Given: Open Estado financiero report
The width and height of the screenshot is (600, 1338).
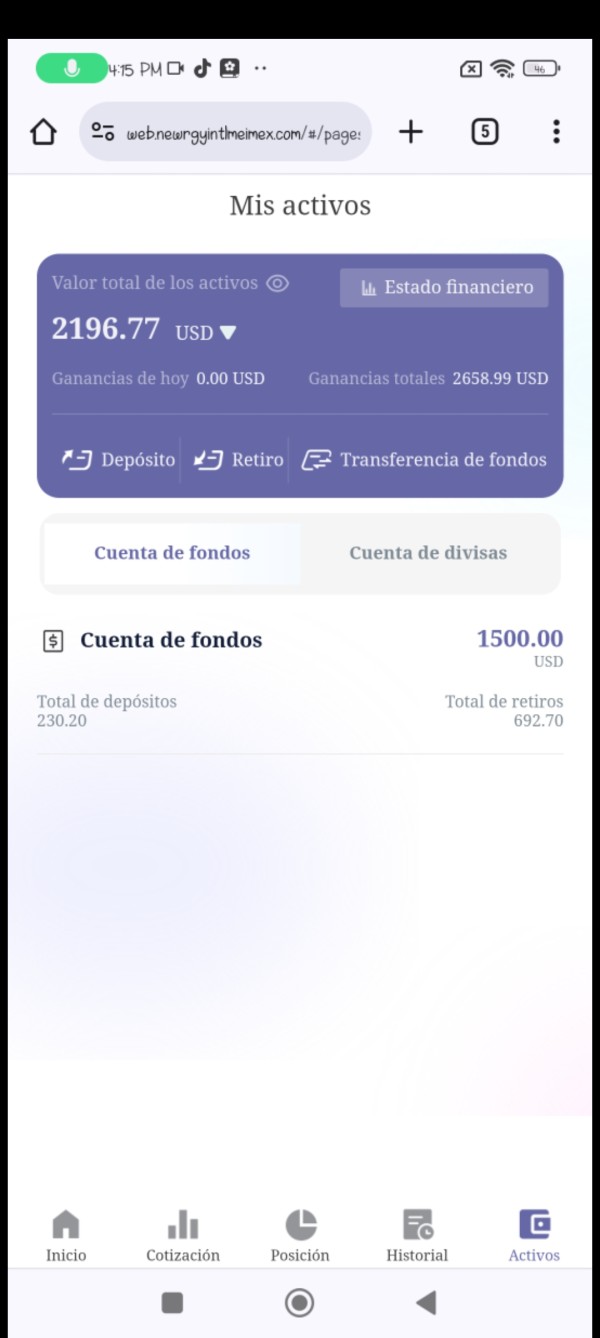Looking at the screenshot, I should pyautogui.click(x=444, y=287).
